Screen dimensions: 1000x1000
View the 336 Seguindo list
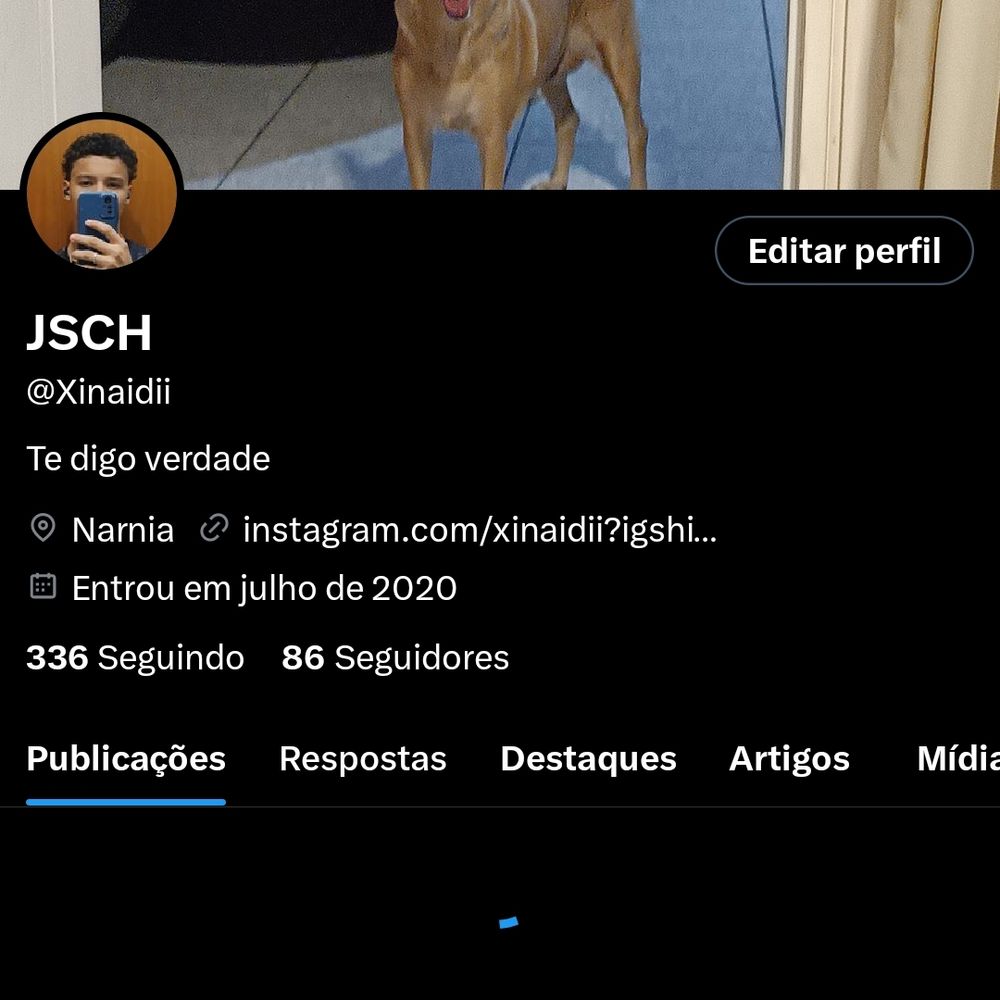coord(135,658)
